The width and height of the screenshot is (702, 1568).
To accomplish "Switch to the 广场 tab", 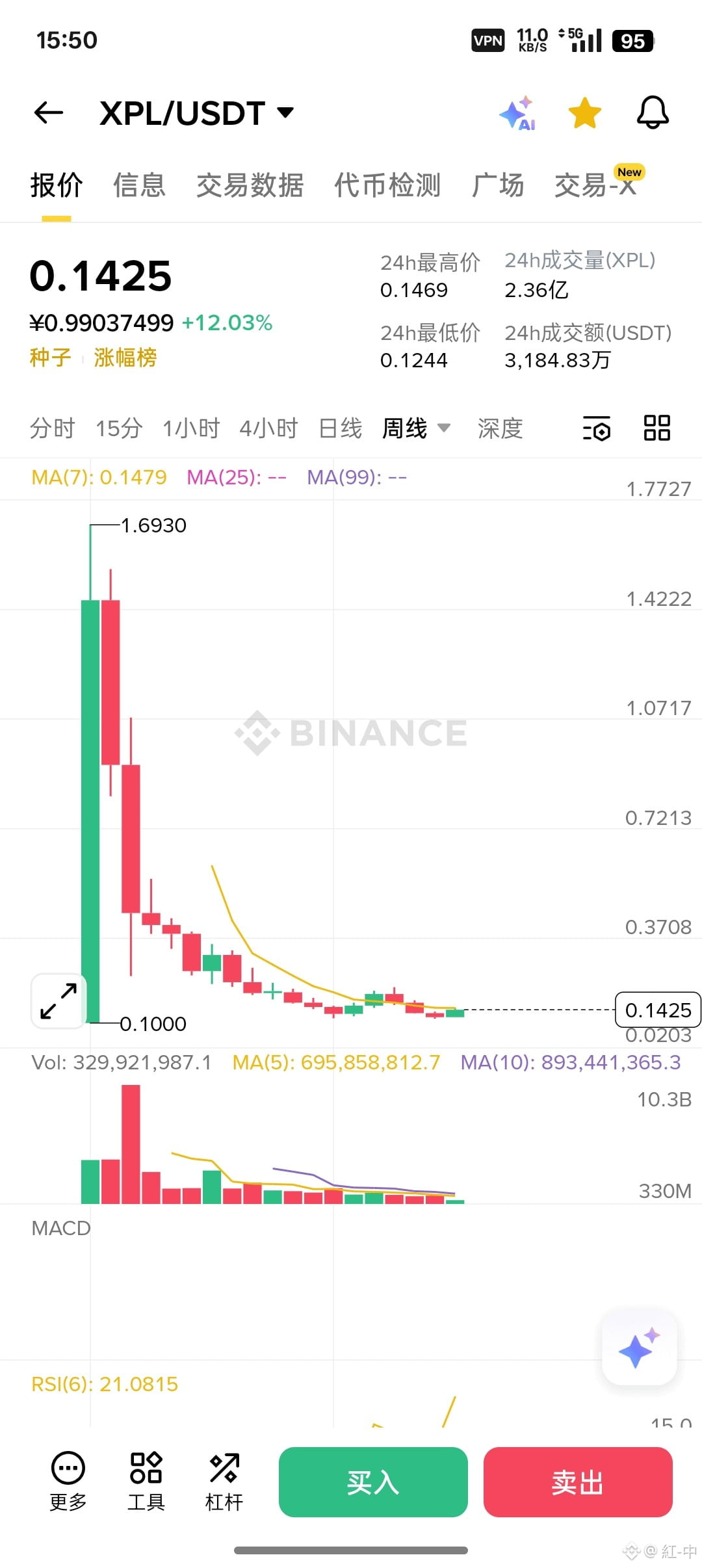I will click(498, 185).
